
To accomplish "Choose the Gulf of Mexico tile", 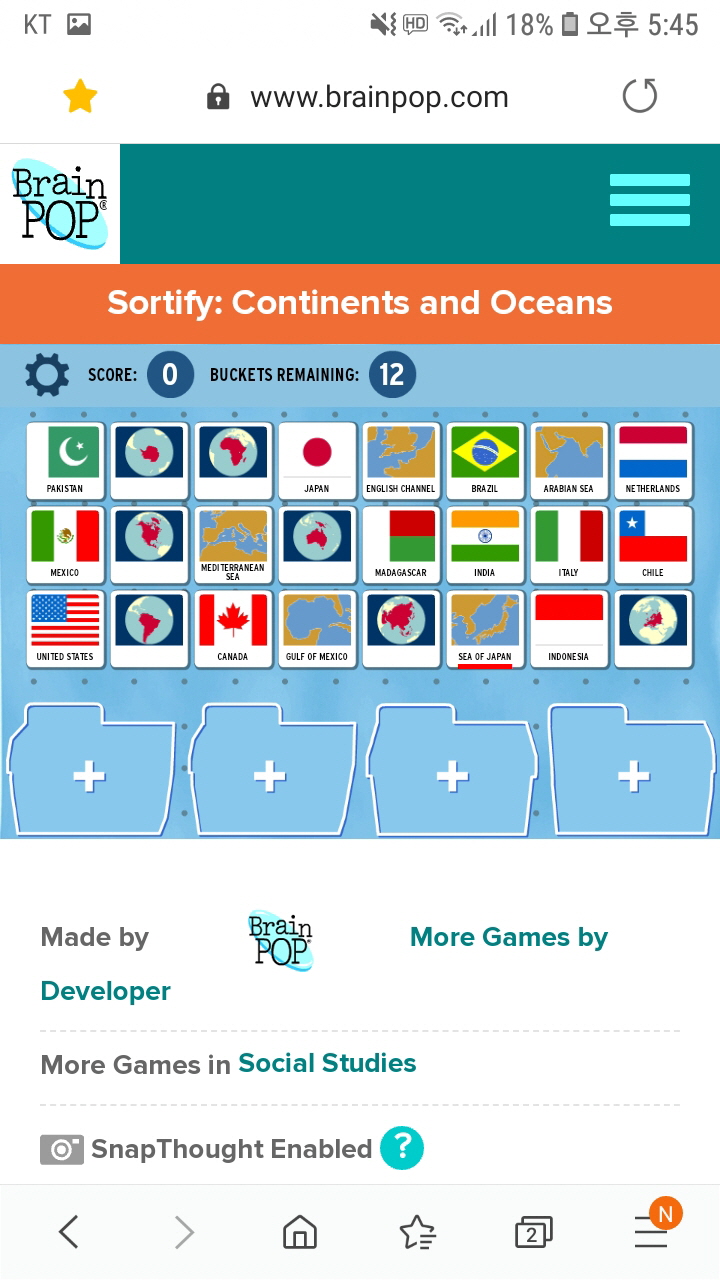I will coord(317,628).
